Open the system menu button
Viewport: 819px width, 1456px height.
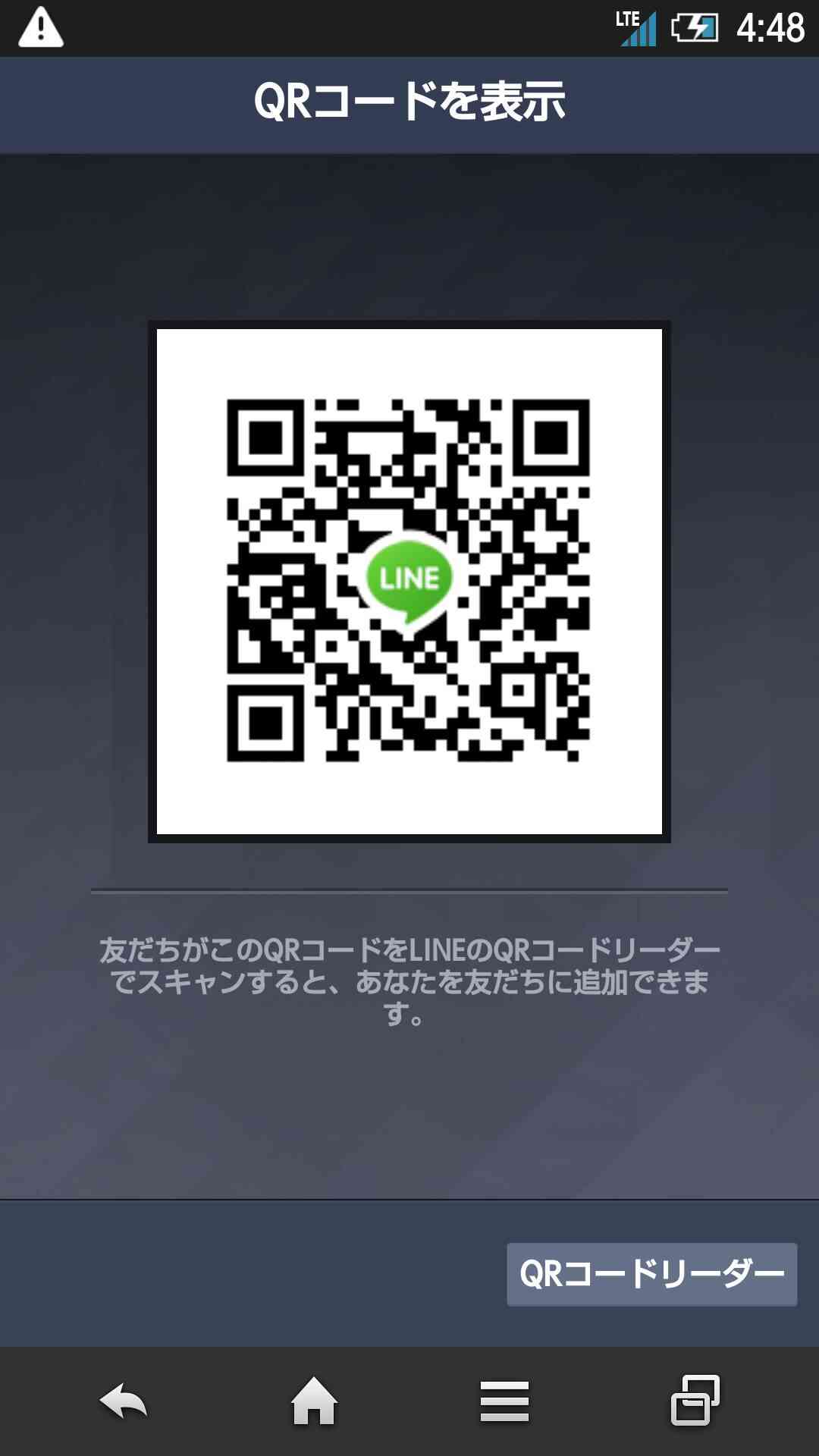(504, 1401)
